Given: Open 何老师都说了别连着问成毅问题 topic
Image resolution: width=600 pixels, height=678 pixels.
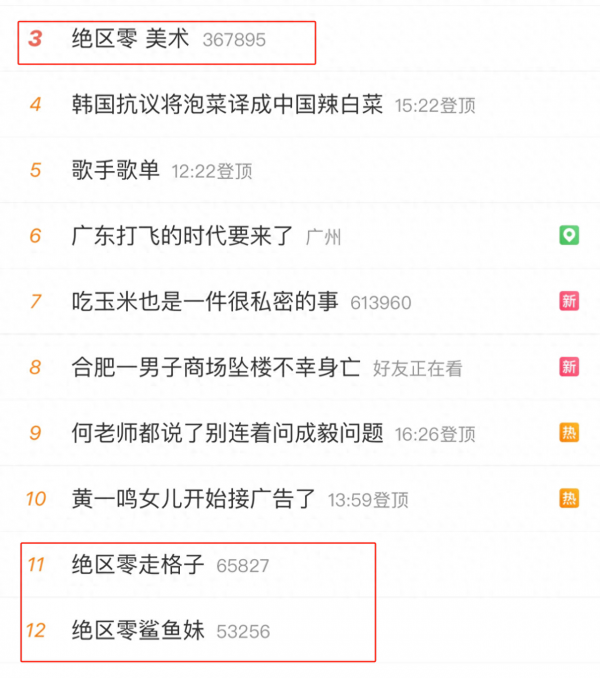Looking at the screenshot, I should pyautogui.click(x=228, y=433).
